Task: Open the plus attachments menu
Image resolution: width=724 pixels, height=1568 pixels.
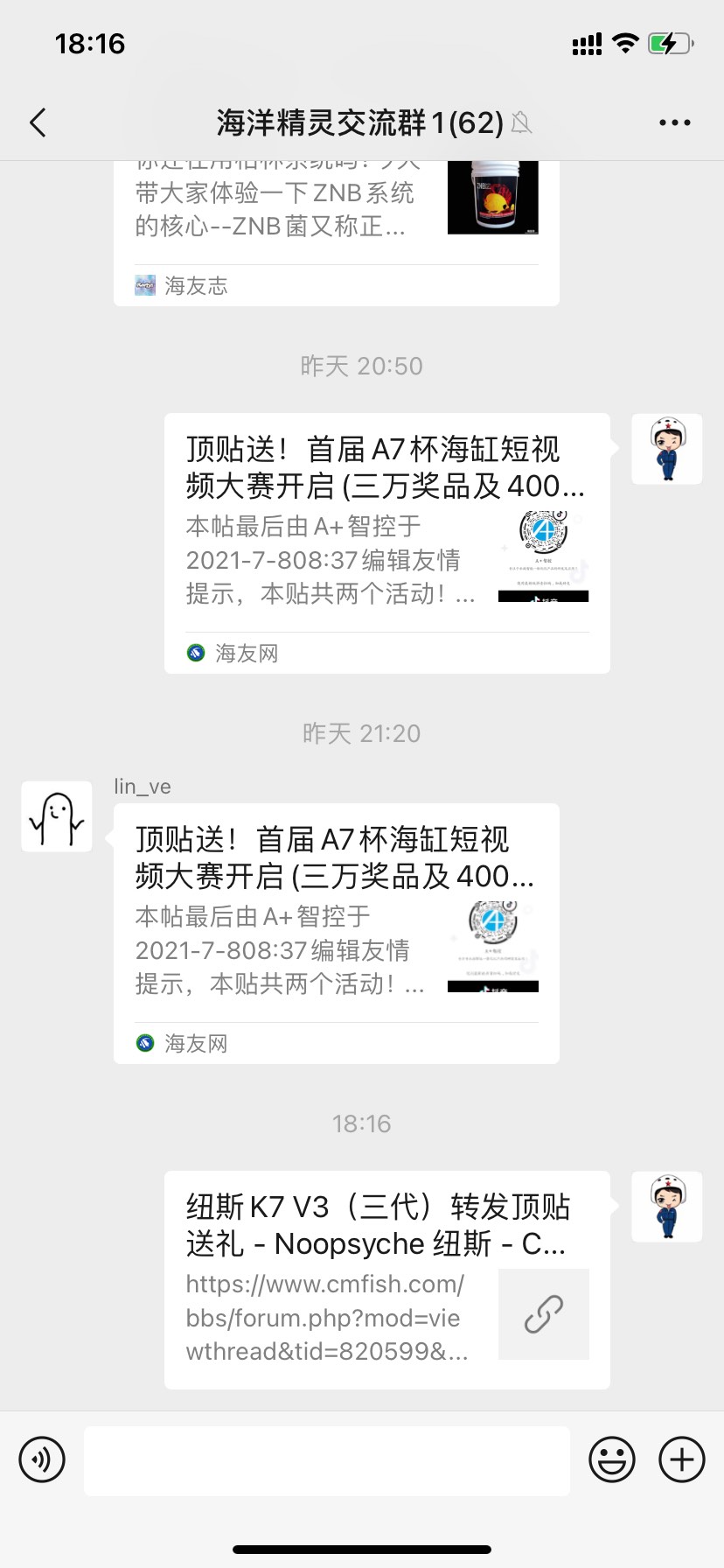Action: [682, 1459]
